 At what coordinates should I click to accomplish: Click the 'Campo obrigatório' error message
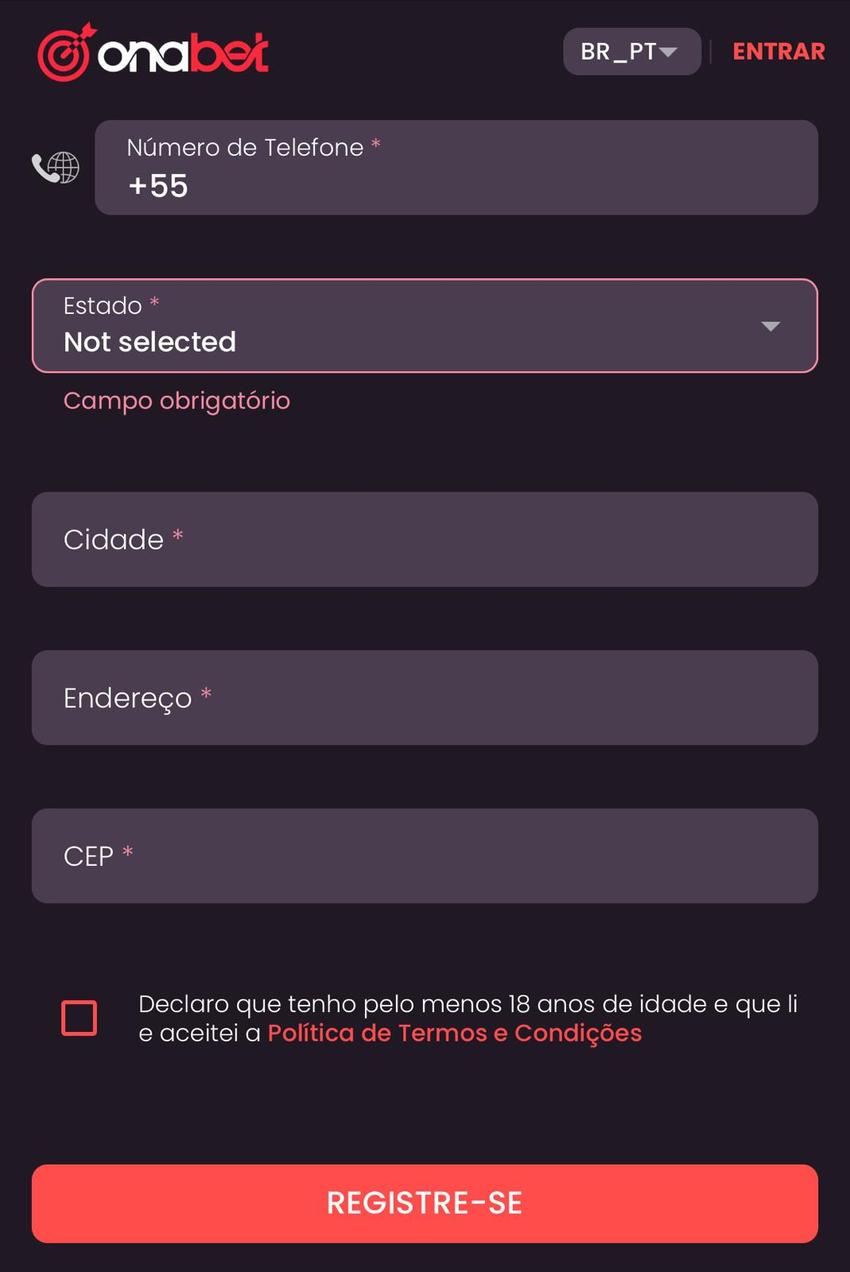[x=176, y=400]
